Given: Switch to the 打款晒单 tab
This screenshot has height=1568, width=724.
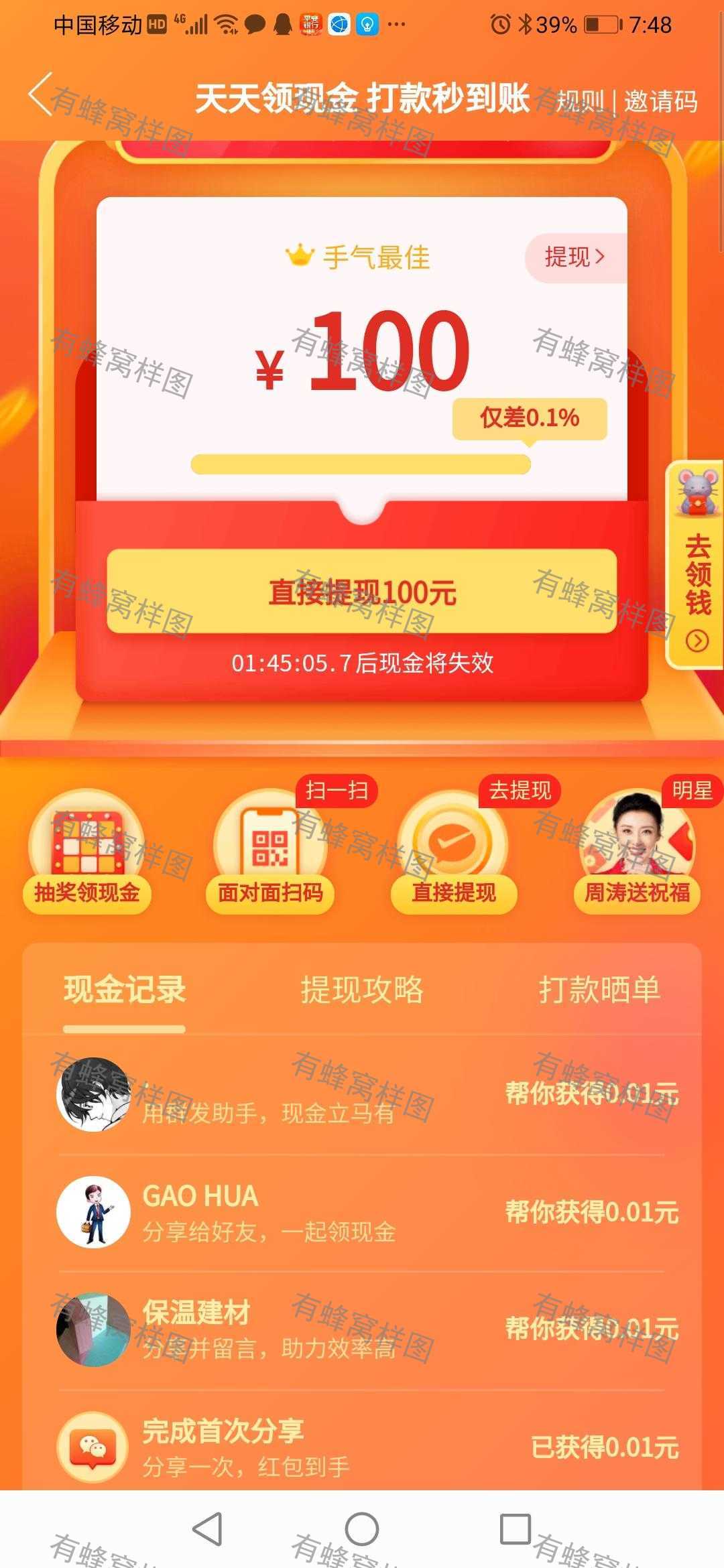Looking at the screenshot, I should (599, 990).
